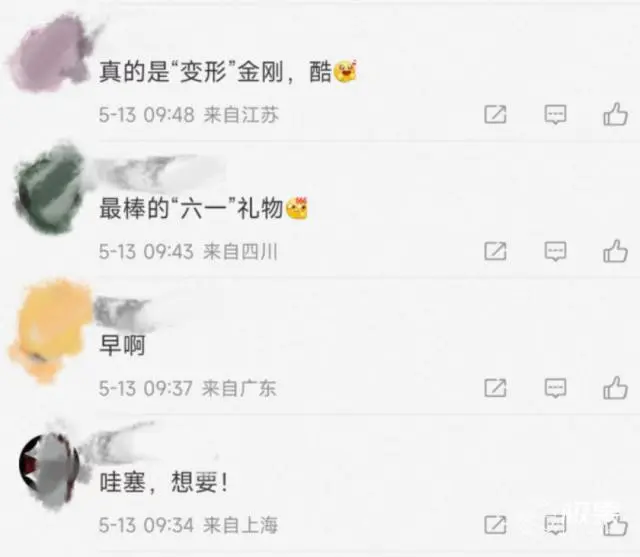The width and height of the screenshot is (640, 557).
Task: Like the "变形"金刚 comment from 江苏
Action: click(x=615, y=115)
